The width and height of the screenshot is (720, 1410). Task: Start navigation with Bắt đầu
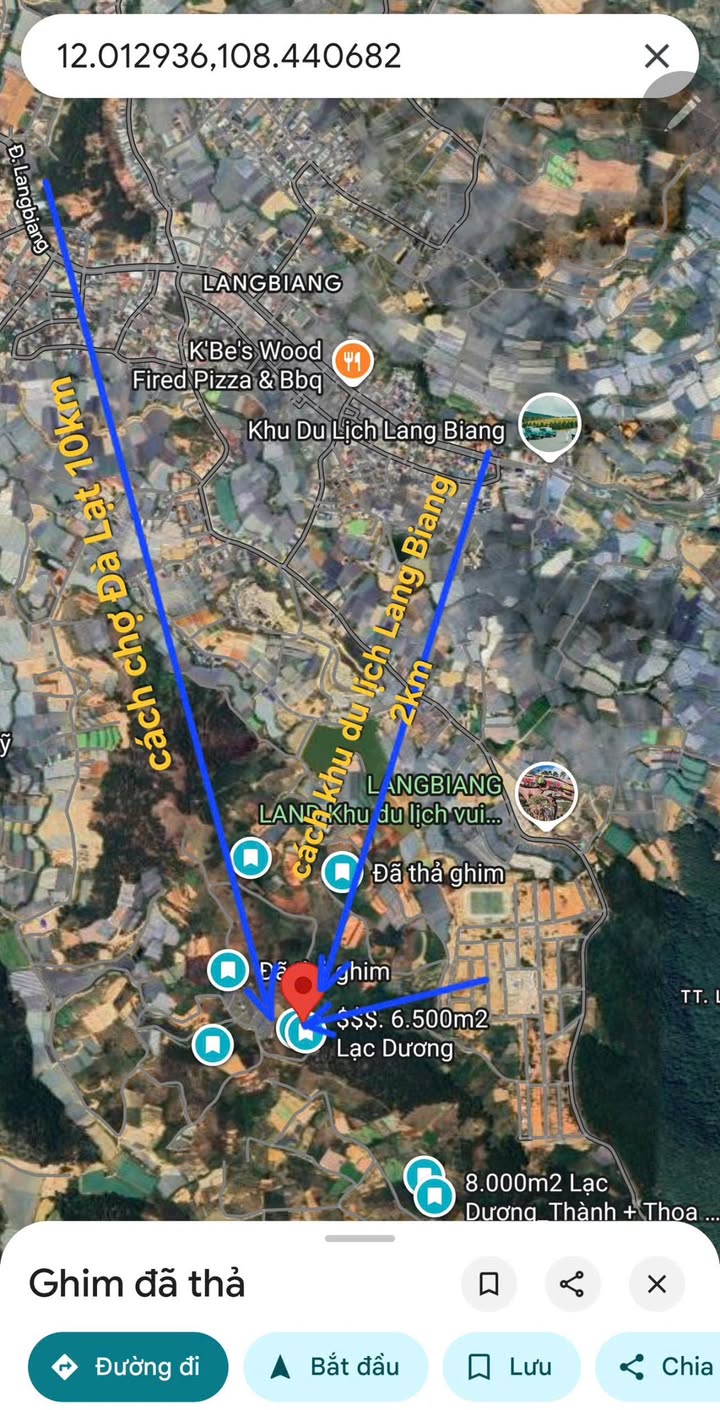pos(336,1367)
